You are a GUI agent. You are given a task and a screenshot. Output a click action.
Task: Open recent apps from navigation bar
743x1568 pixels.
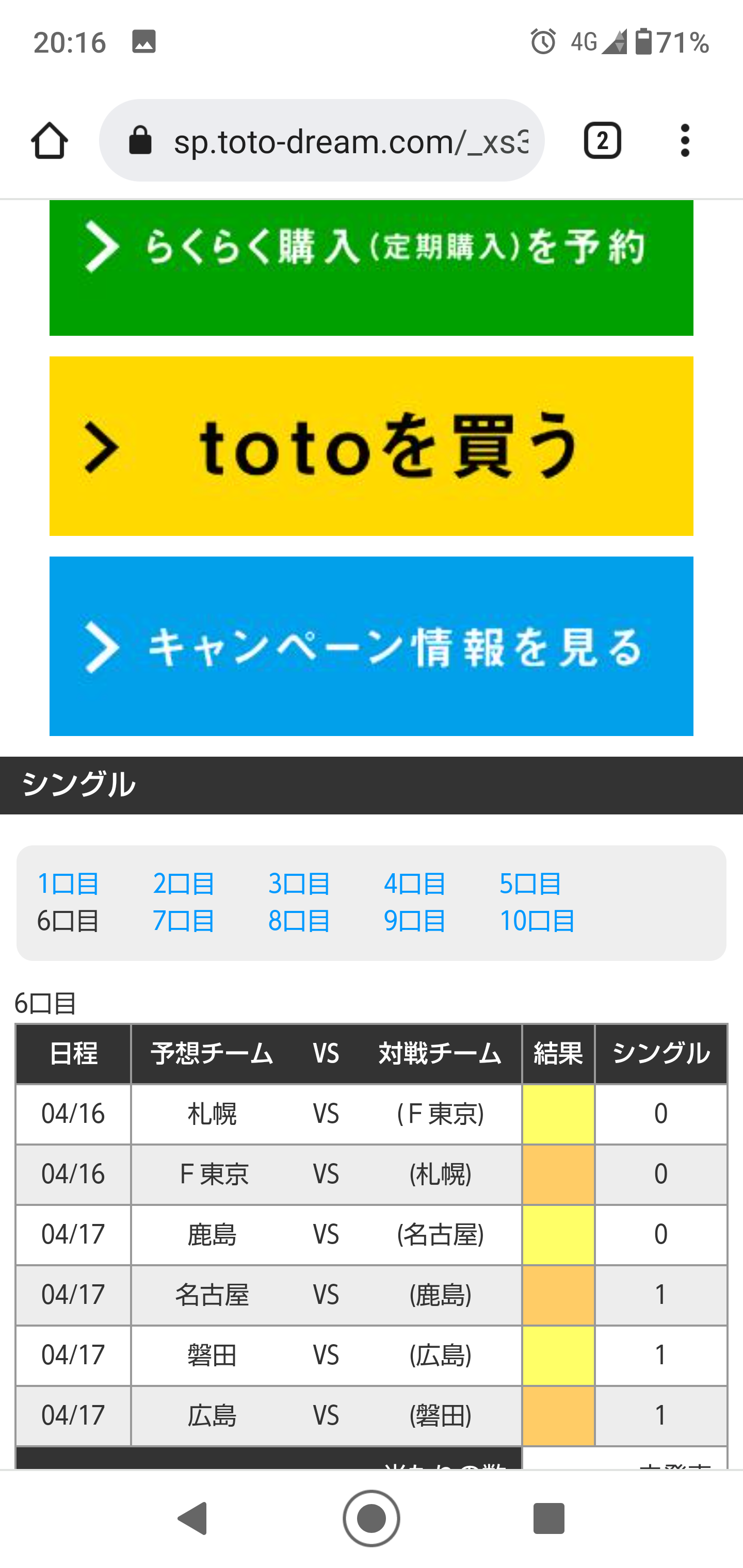pos(548,1518)
